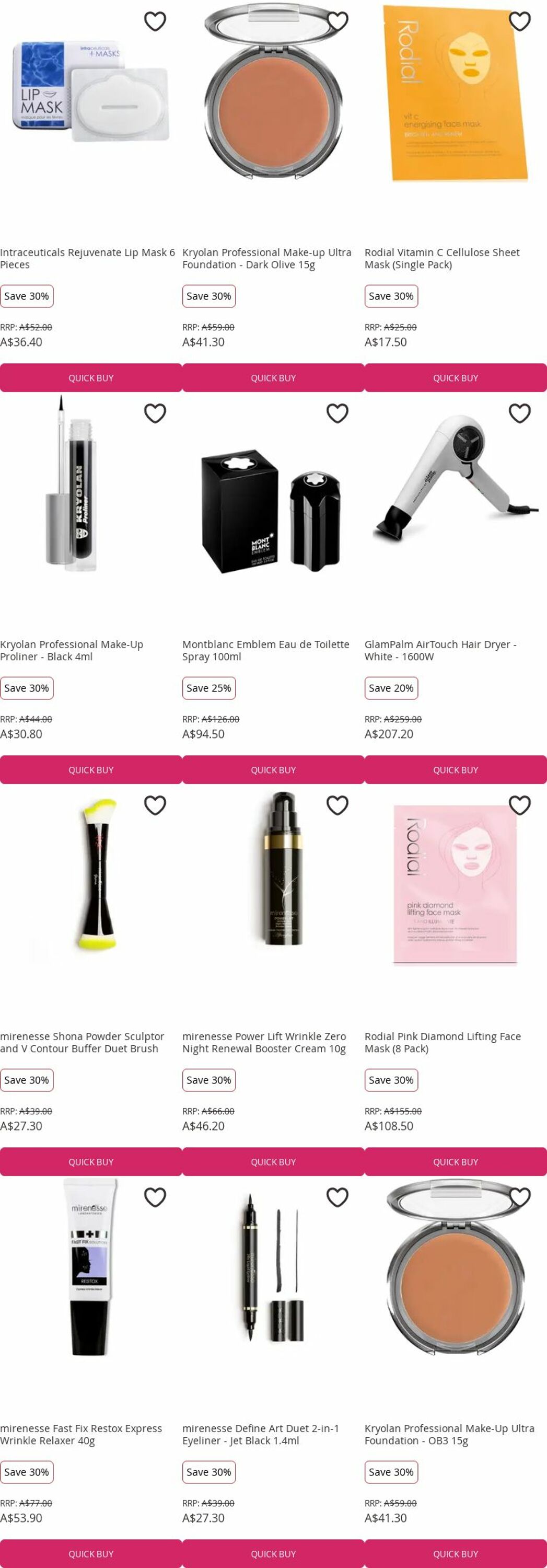Open mirenesse Fast Fix Restox Wrinkle Relaxer

click(81, 1434)
